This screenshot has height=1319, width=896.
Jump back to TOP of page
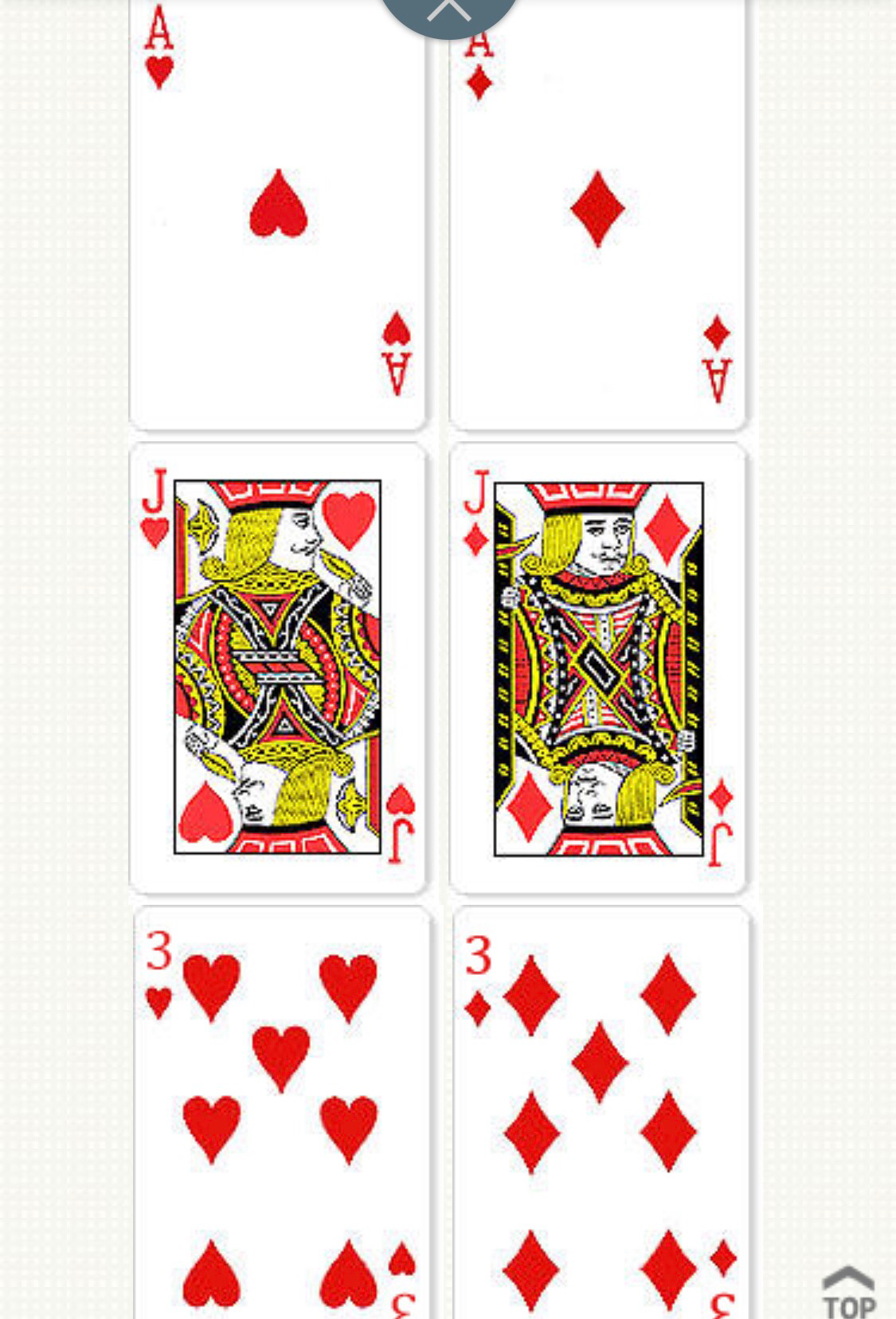(x=848, y=1291)
